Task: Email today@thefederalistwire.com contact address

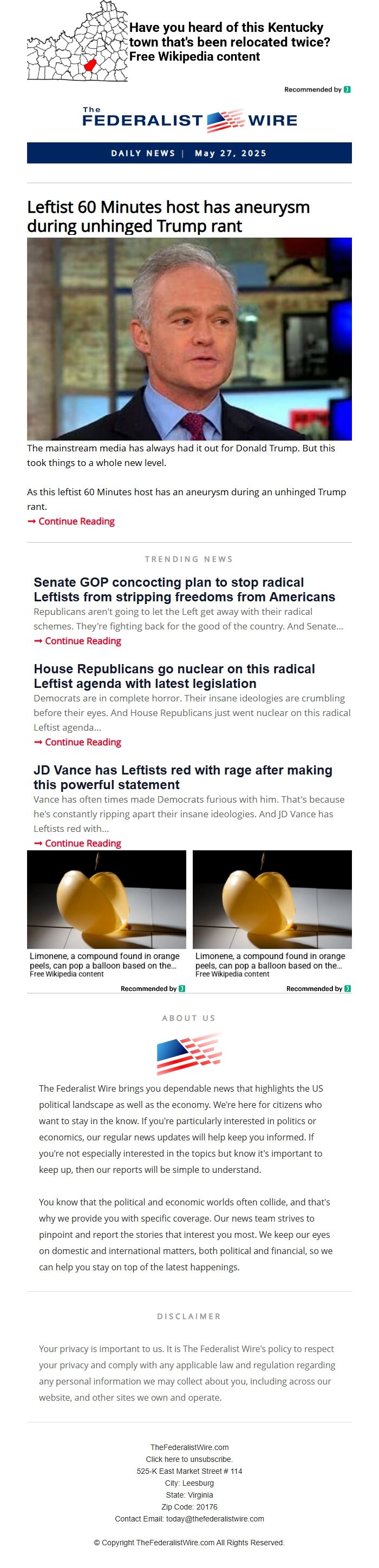Action: click(214, 1519)
